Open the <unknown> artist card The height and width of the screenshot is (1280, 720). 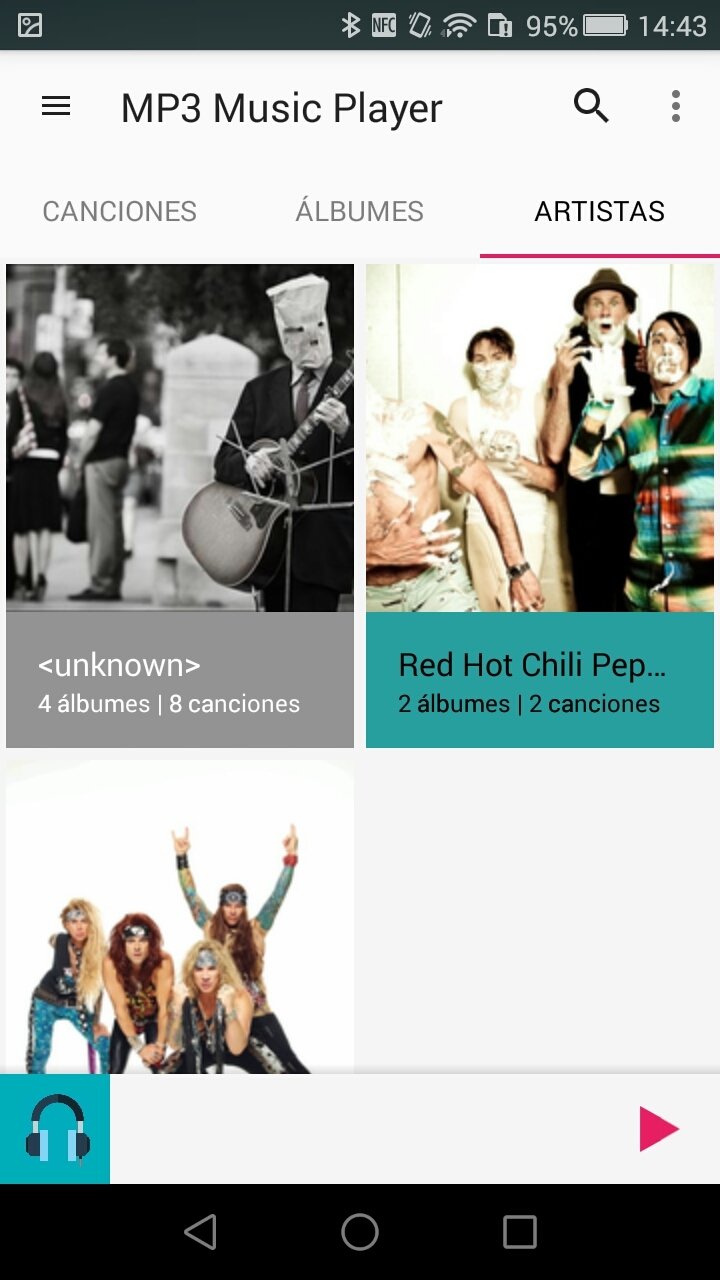point(180,506)
